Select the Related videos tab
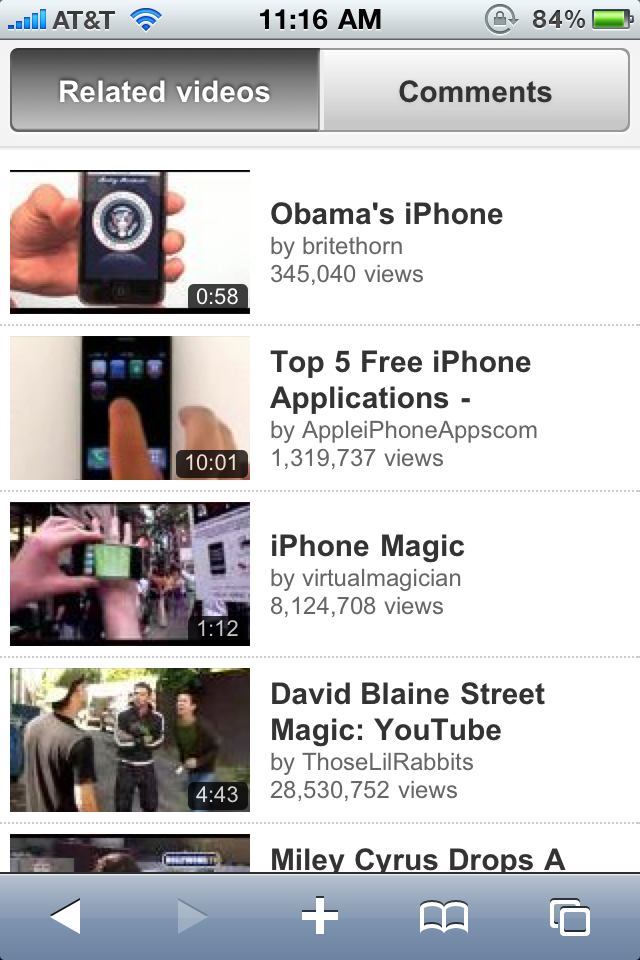The width and height of the screenshot is (640, 960). pos(165,93)
